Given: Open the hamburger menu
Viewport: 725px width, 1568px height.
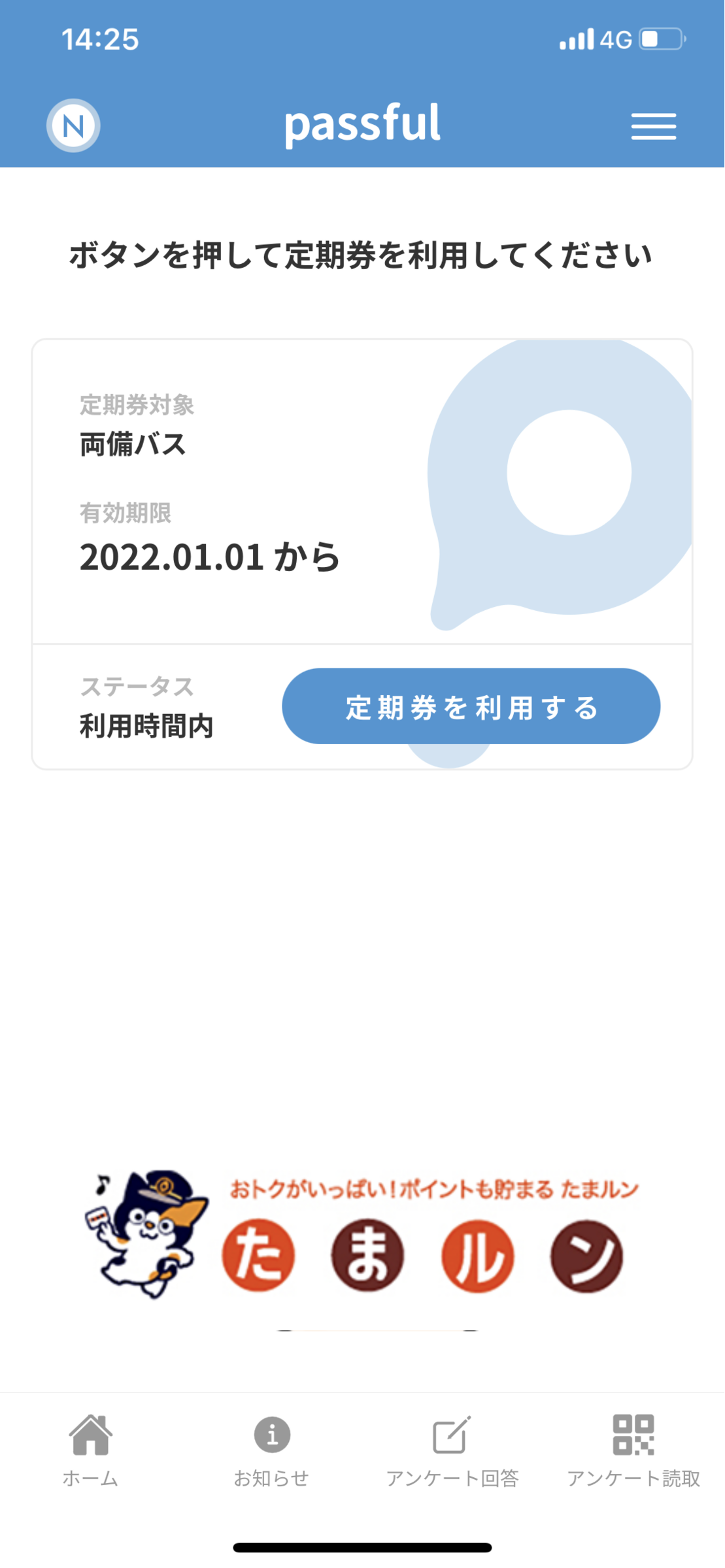Looking at the screenshot, I should 654,127.
